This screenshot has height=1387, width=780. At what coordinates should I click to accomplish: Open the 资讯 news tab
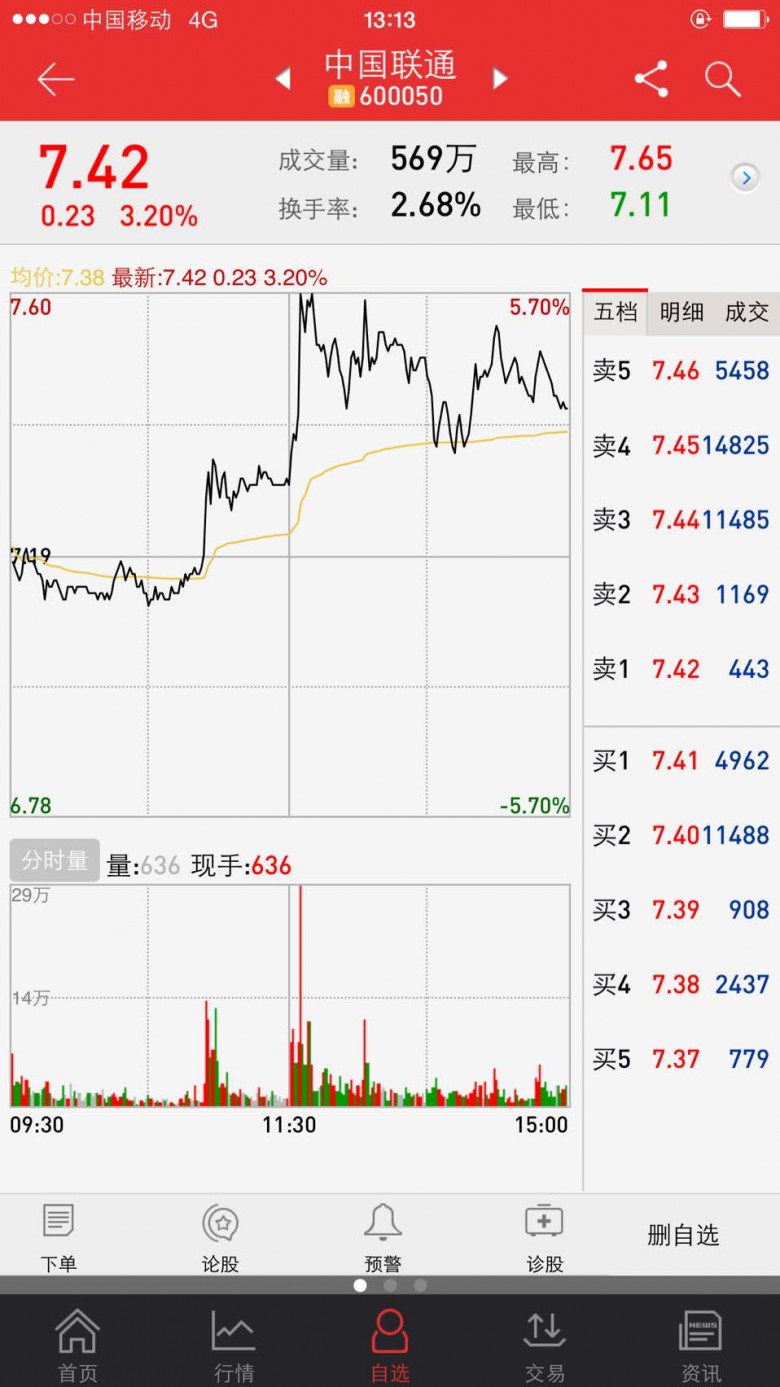pos(700,1345)
